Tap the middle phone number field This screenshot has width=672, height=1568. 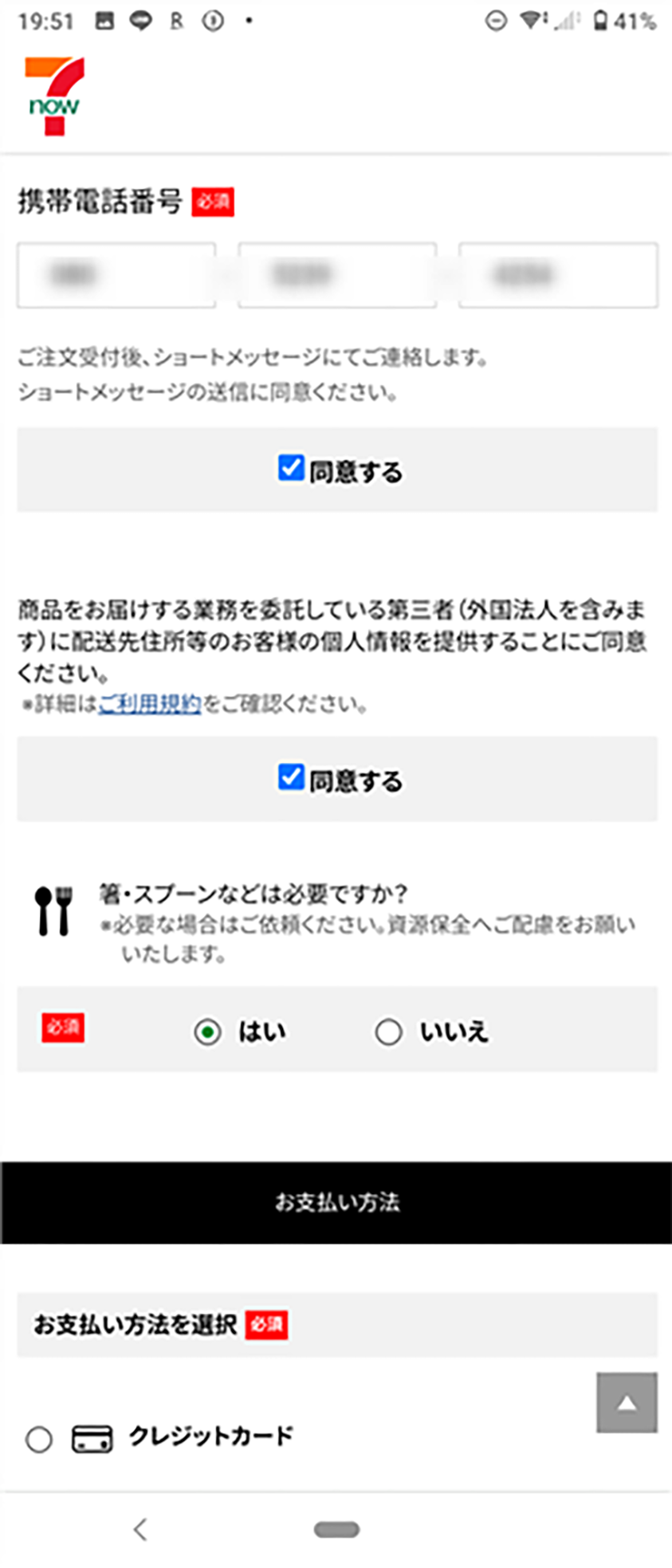337,275
